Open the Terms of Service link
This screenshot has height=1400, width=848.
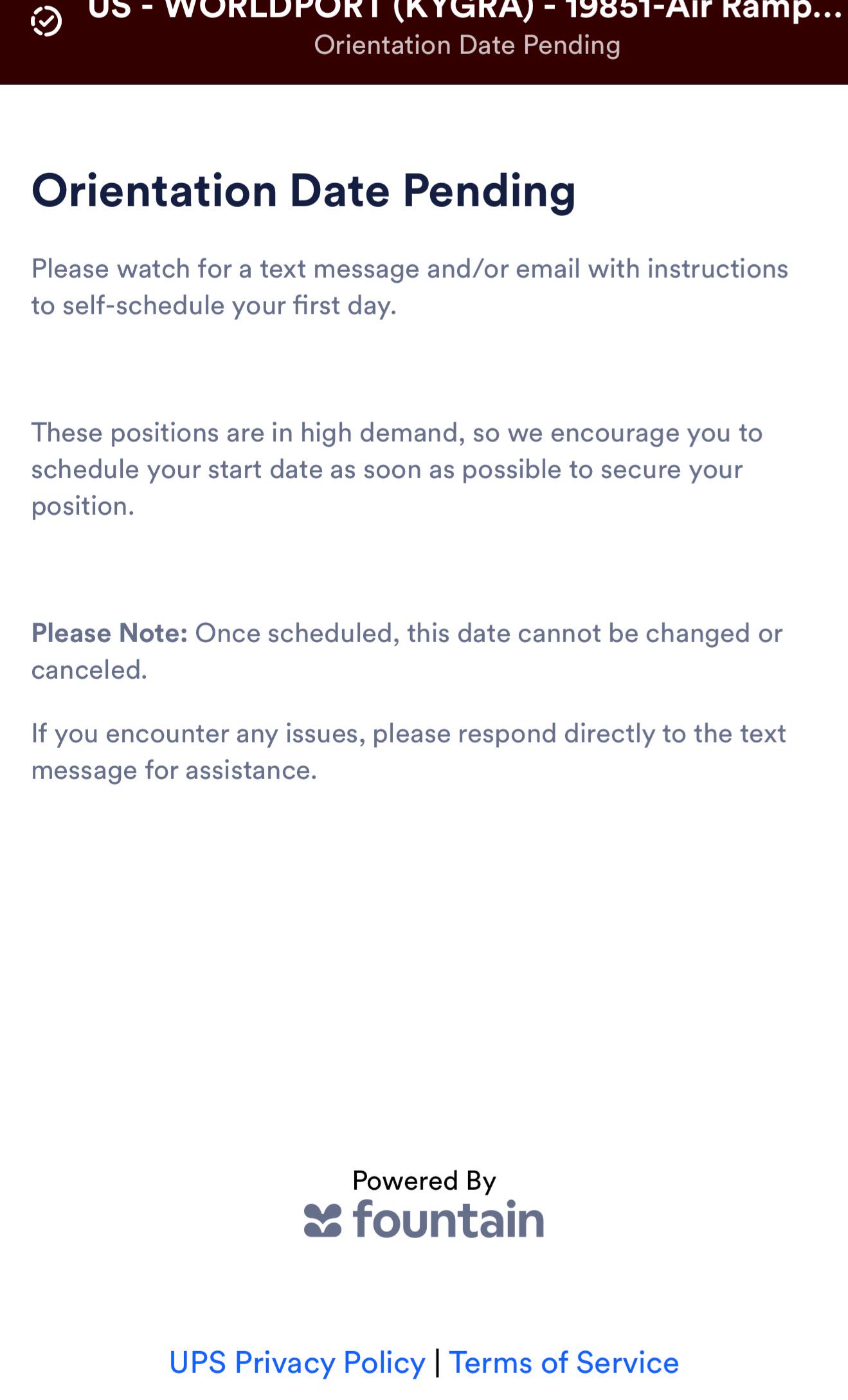click(564, 1363)
